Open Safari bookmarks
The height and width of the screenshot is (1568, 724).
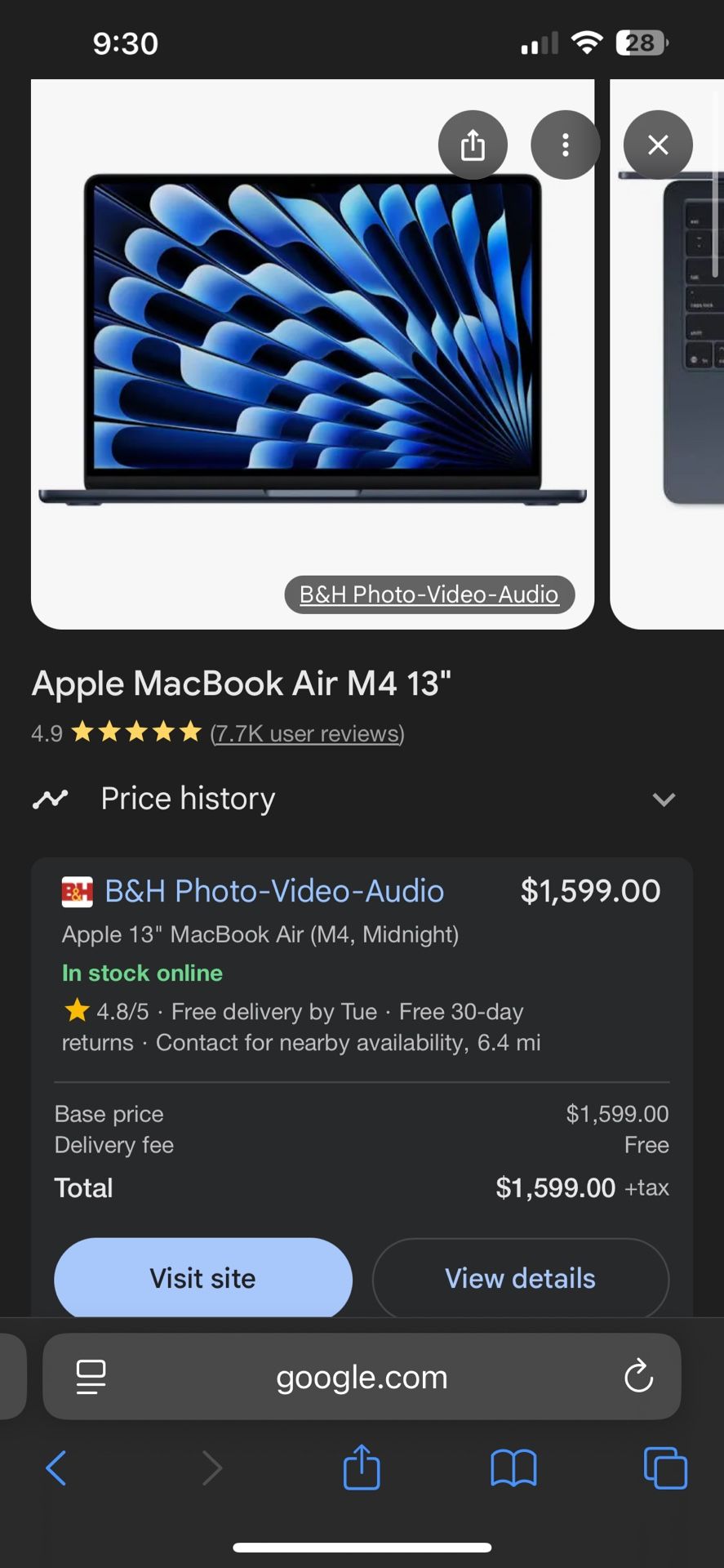coord(513,1468)
